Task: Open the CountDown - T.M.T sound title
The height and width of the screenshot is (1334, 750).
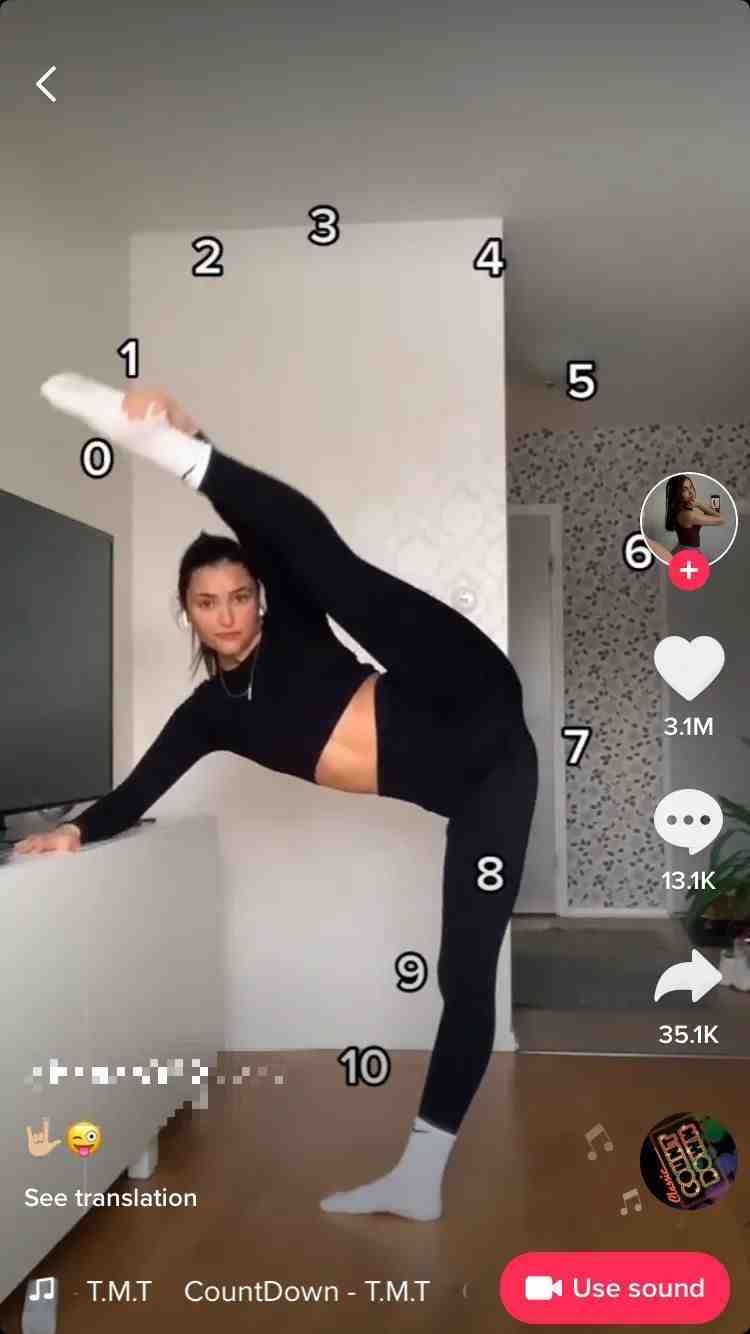Action: click(306, 1291)
